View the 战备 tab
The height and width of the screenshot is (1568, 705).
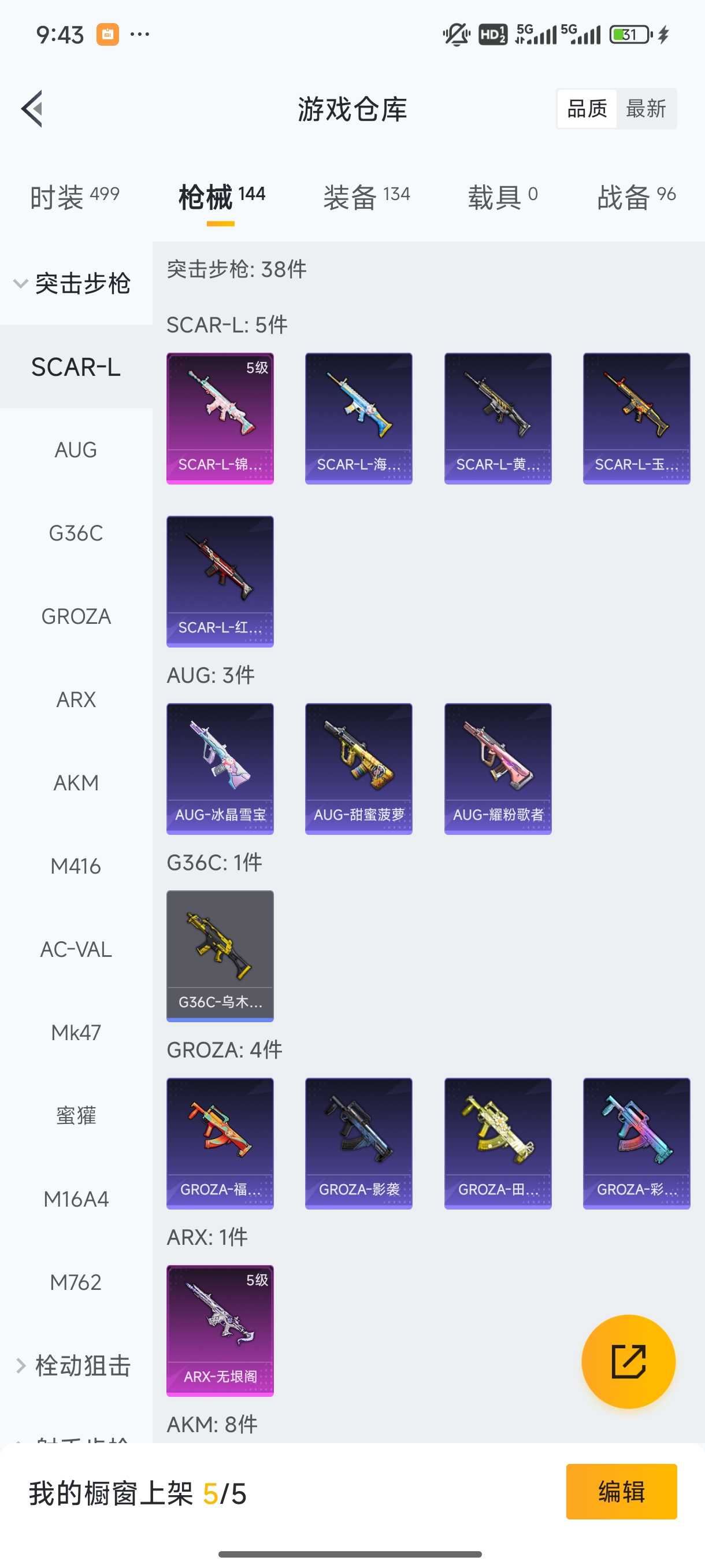coord(636,197)
